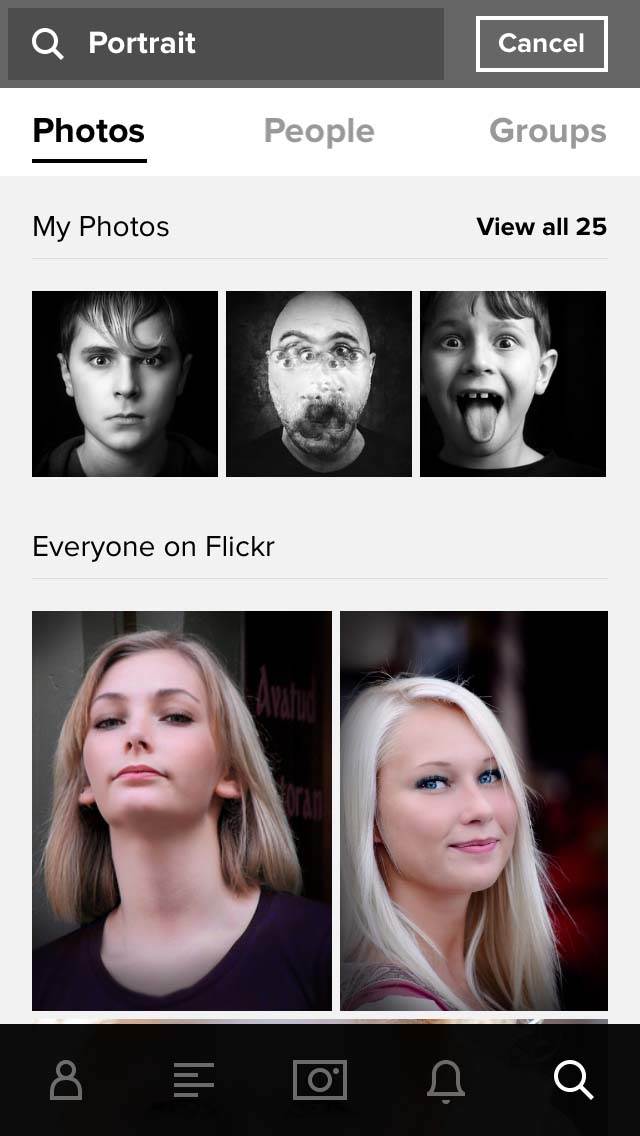The width and height of the screenshot is (640, 1136).
Task: Open the notifications bell
Action: [x=446, y=1081]
